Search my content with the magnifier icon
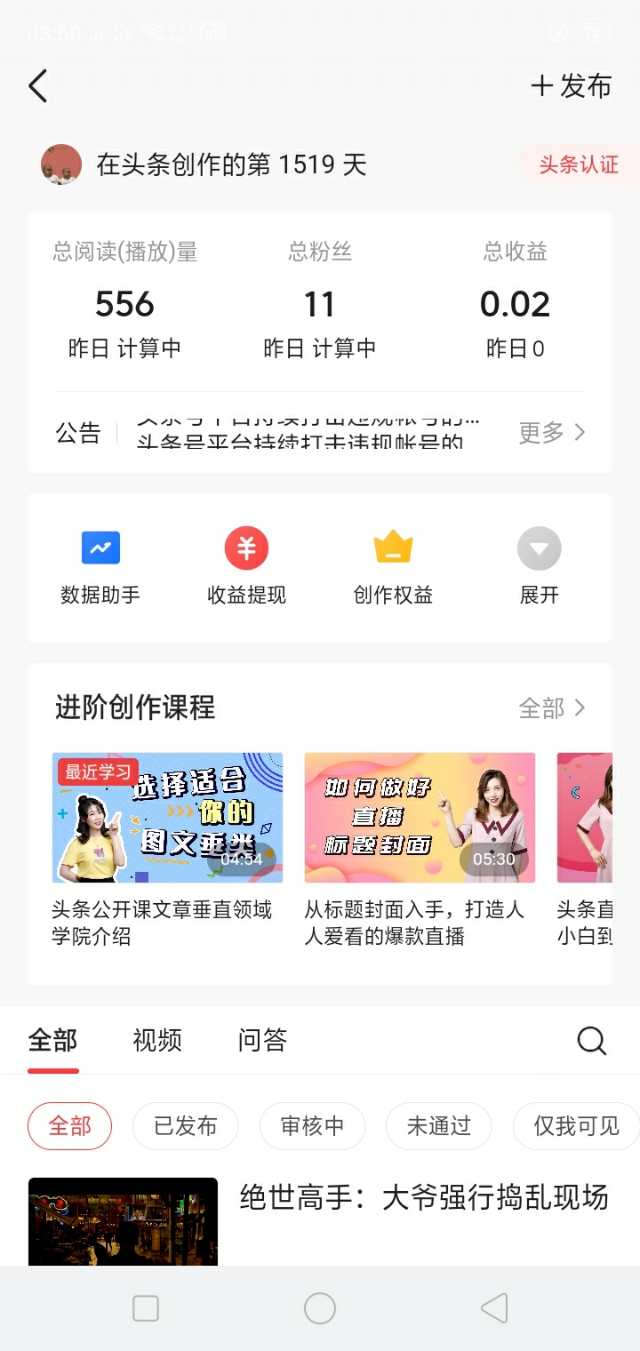The image size is (640, 1351). point(592,1041)
